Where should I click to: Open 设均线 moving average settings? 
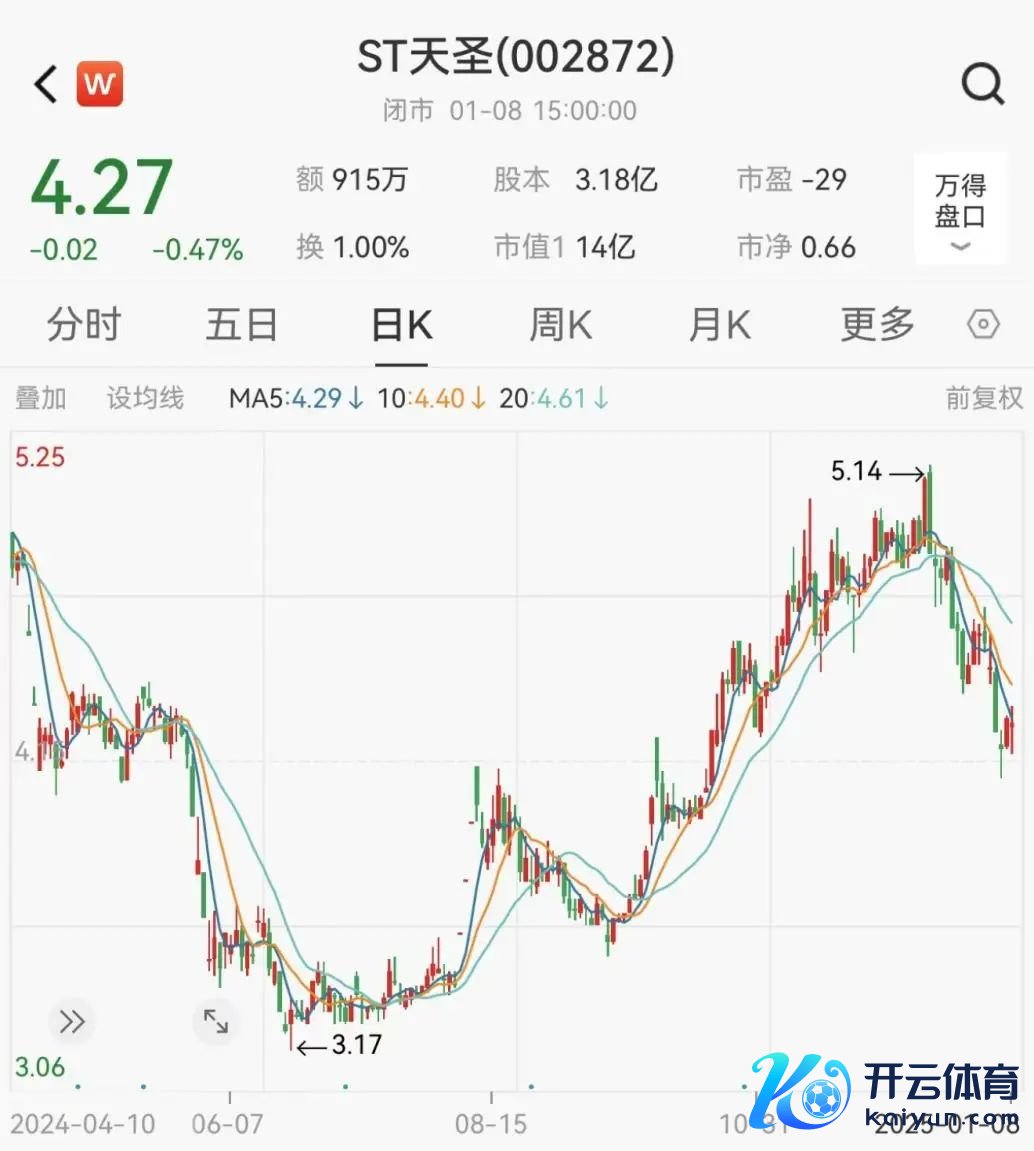click(146, 398)
